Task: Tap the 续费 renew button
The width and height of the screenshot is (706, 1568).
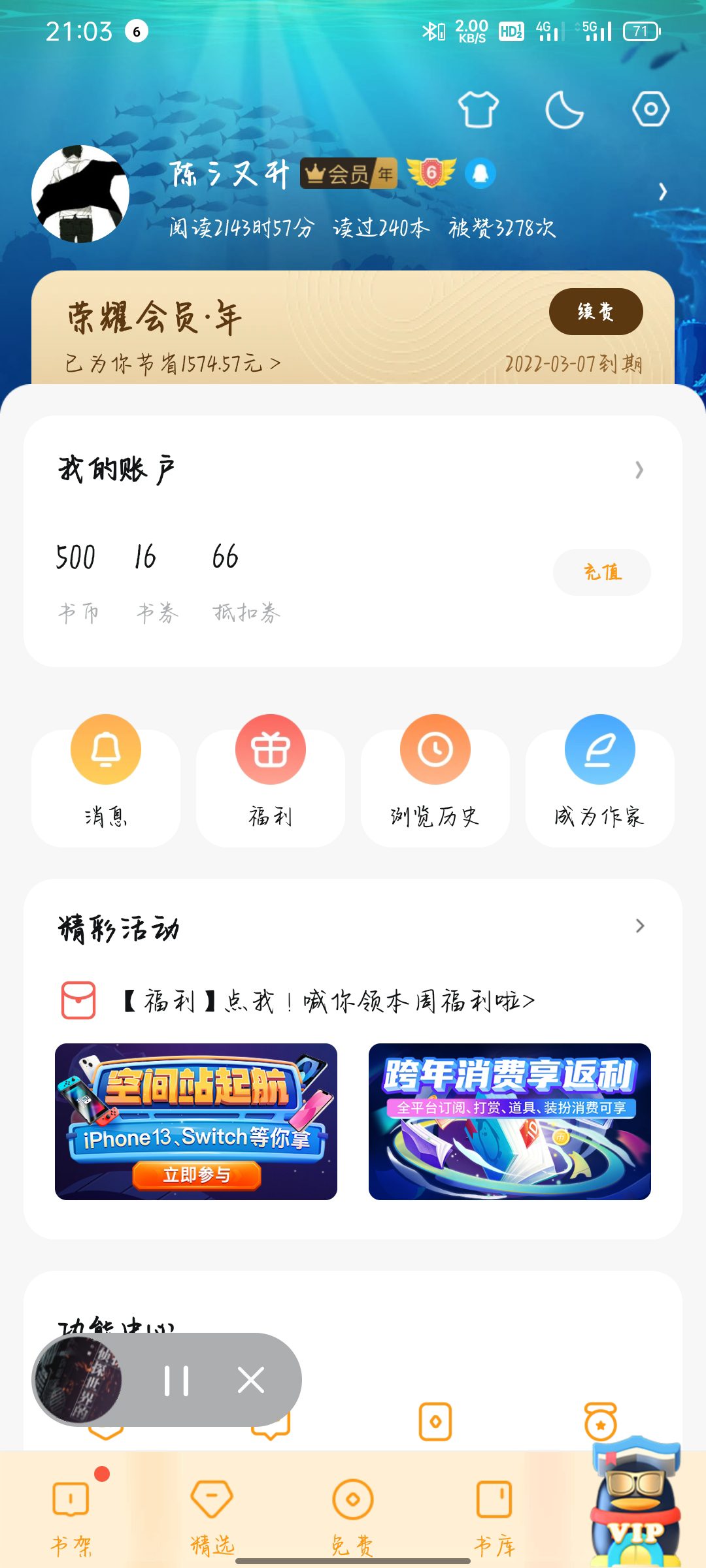Action: (x=596, y=312)
